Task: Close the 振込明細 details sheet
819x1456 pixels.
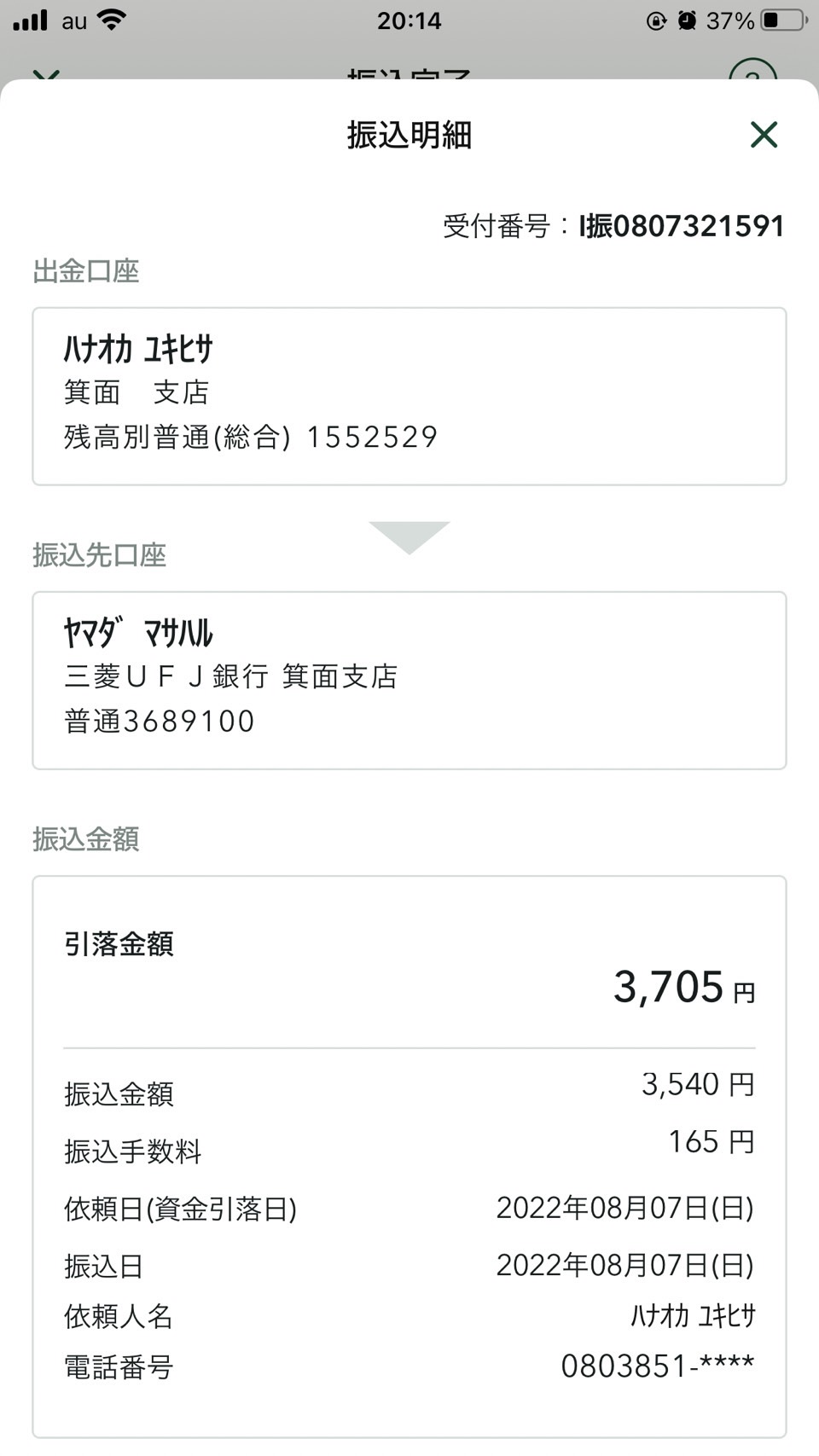Action: point(764,134)
